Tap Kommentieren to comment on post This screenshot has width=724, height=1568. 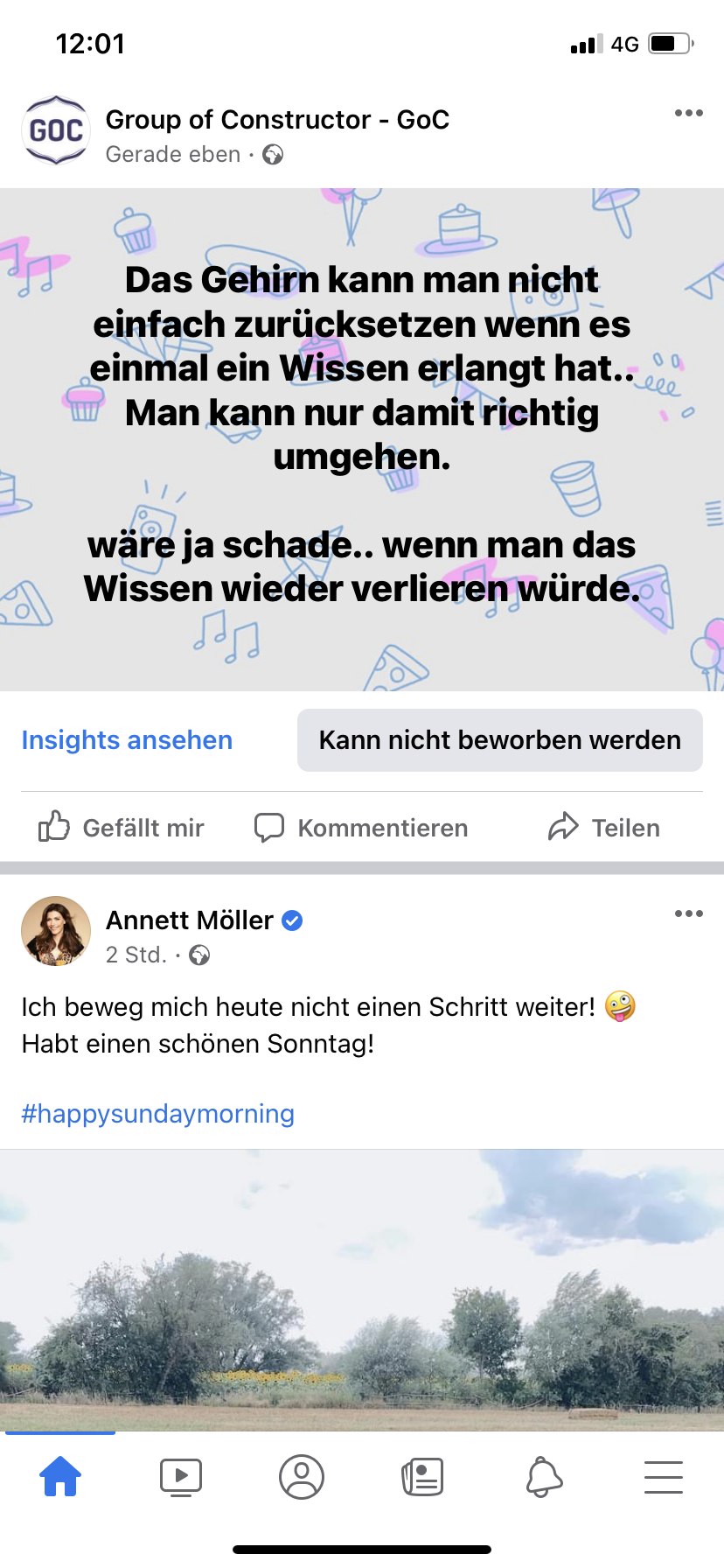361,827
